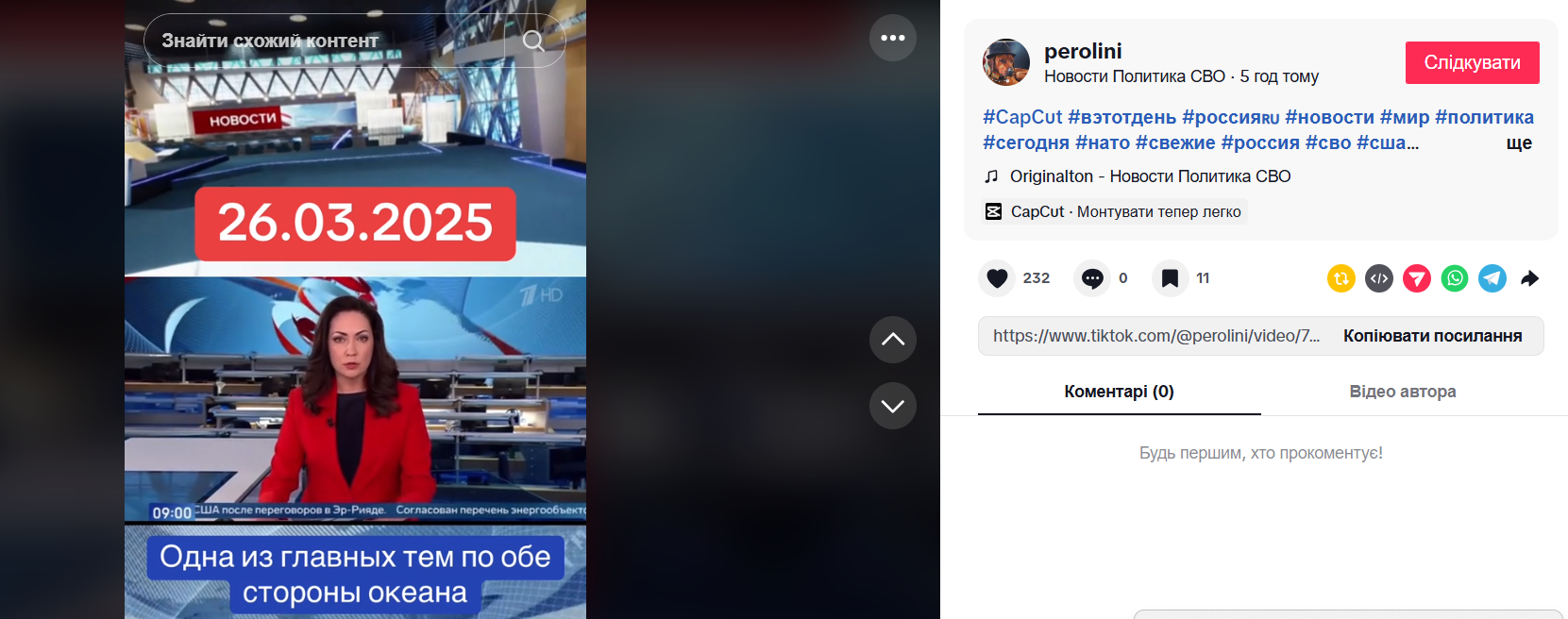The height and width of the screenshot is (619, 1568).
Task: Switch to the Відео автора tab
Action: coord(1402,392)
